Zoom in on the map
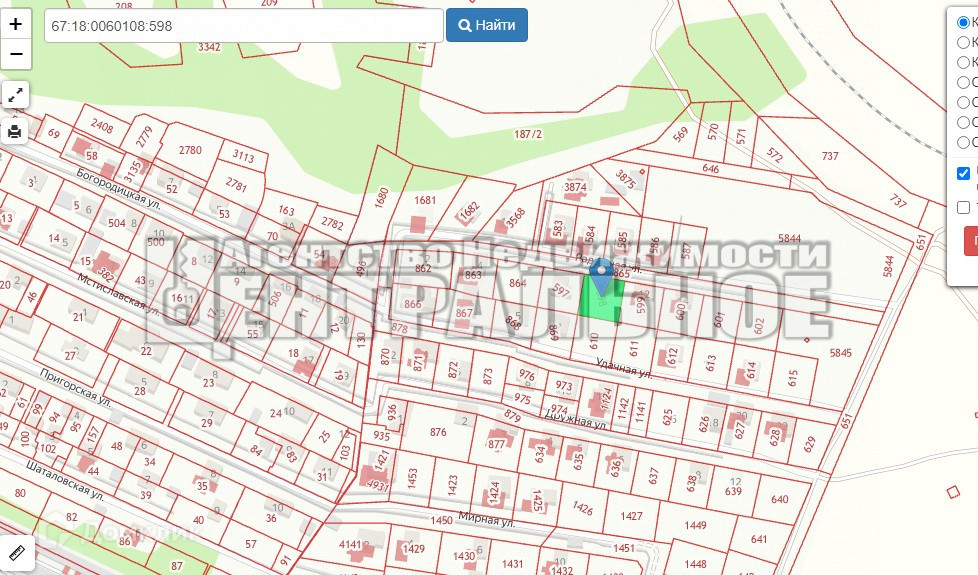Screen dimensions: 978x575 click(16, 24)
